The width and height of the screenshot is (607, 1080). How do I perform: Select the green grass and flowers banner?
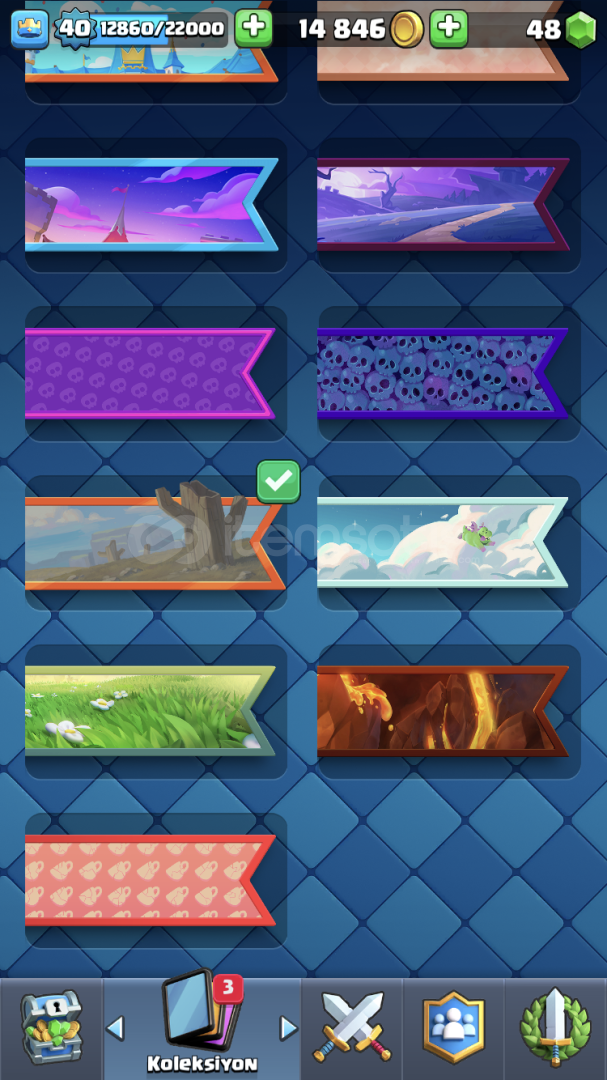click(150, 711)
